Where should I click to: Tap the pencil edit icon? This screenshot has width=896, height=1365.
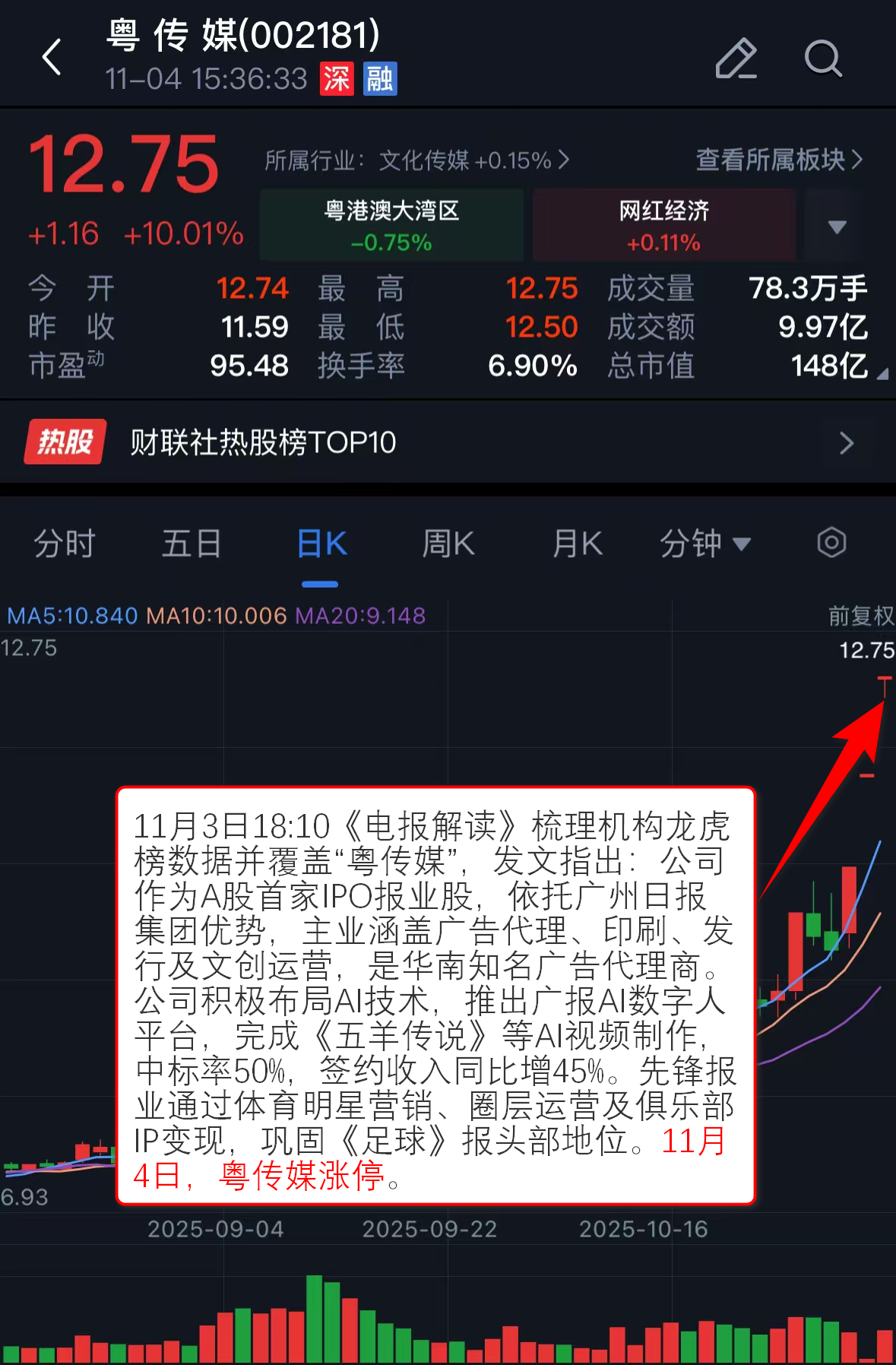click(x=736, y=58)
